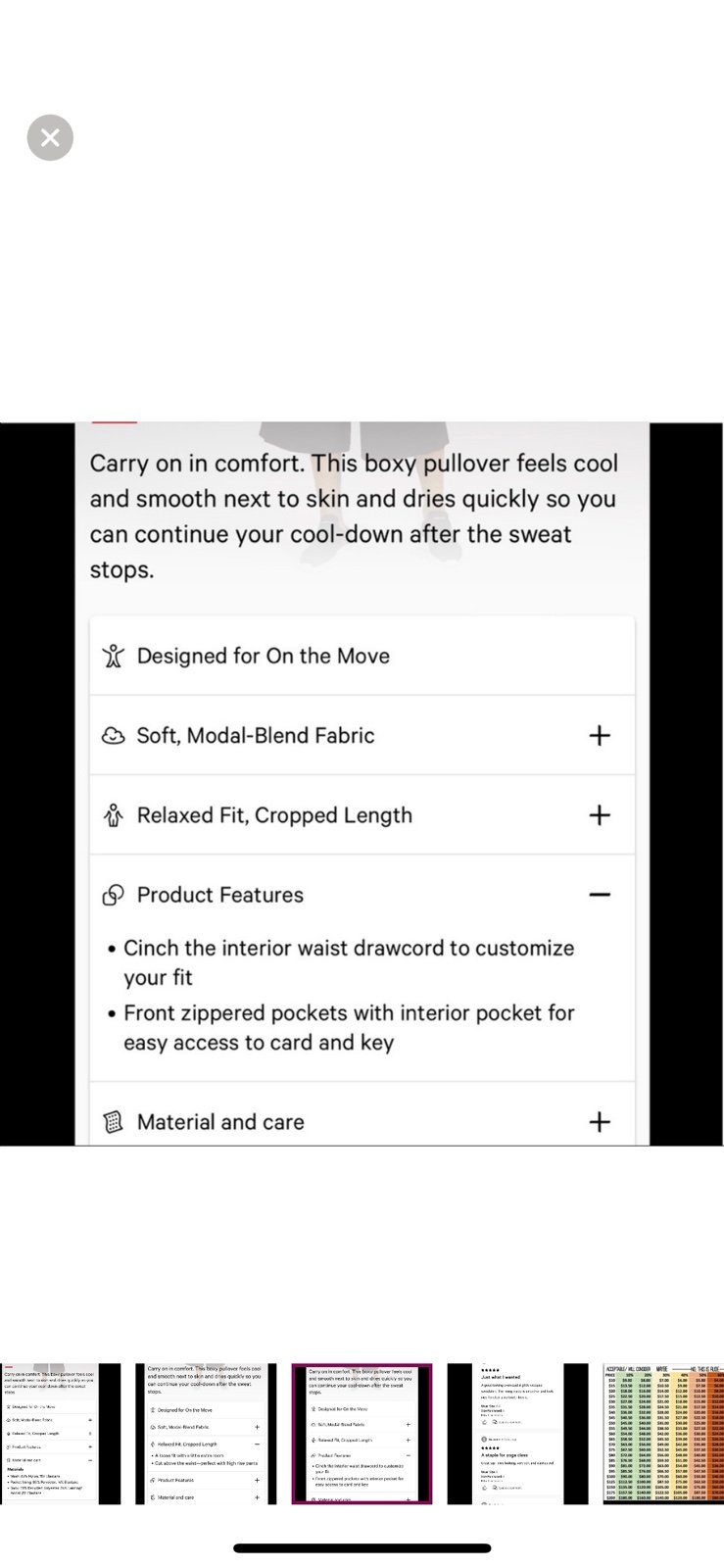Open the thumbnail showing the colored price table
724x1568 pixels.
(663, 1433)
